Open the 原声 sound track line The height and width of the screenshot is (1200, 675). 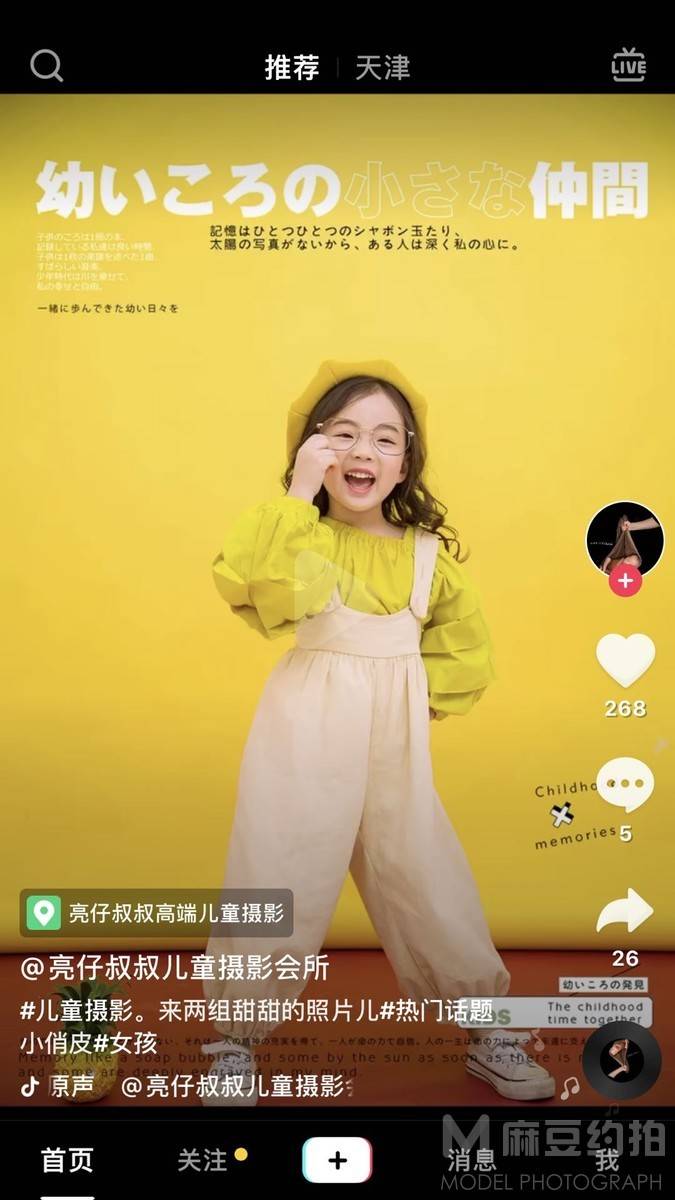coord(183,1087)
